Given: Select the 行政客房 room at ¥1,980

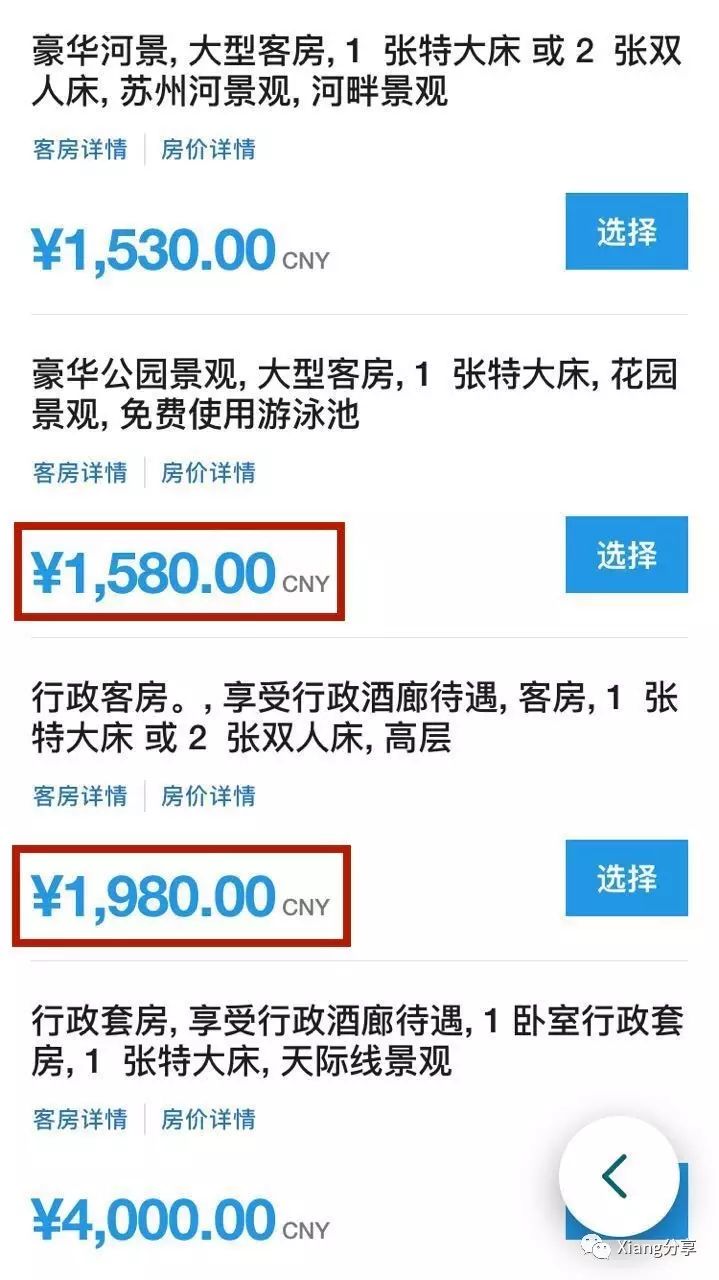Looking at the screenshot, I should 626,878.
